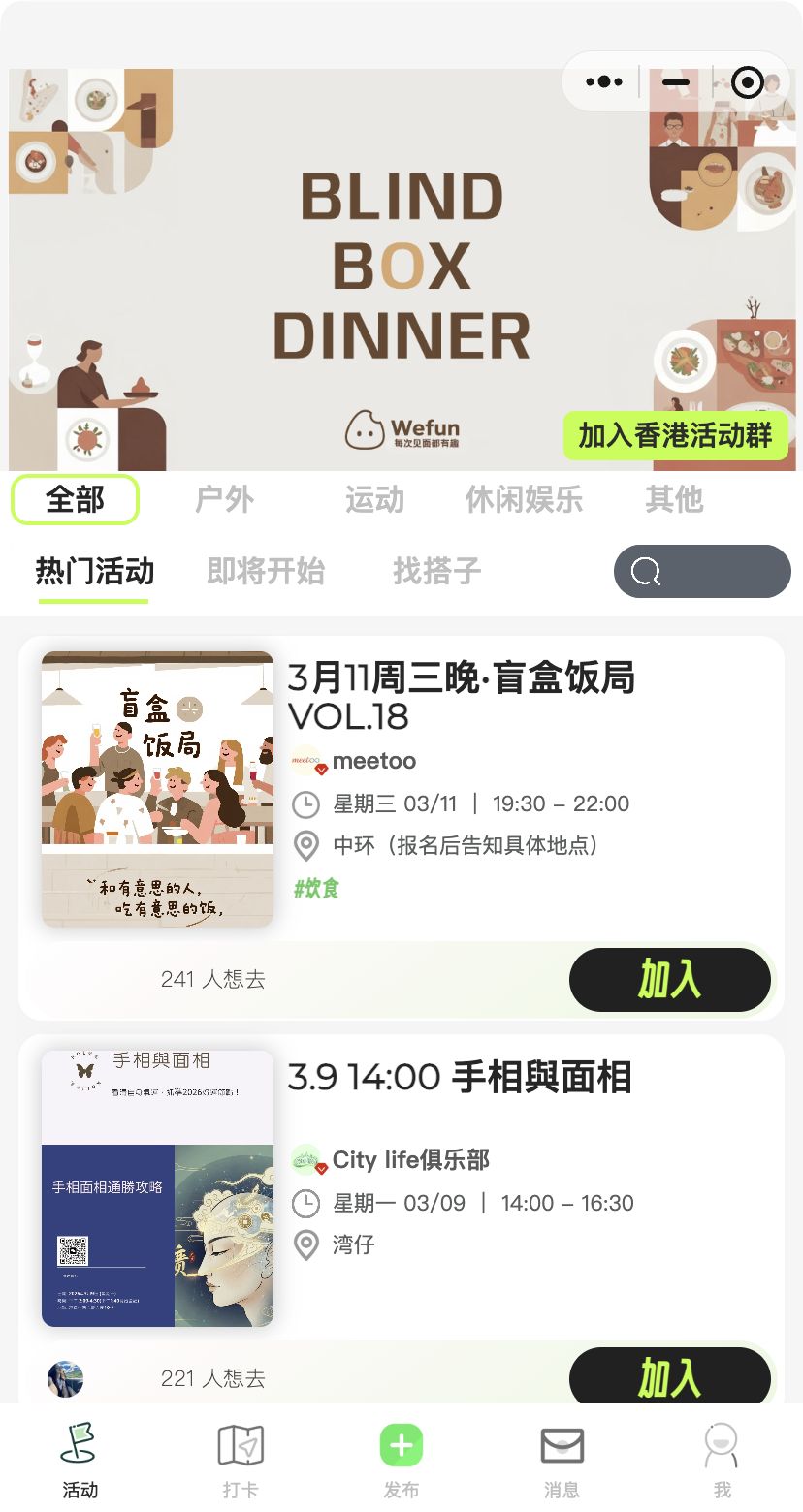Switch to the 找搭子 tab

click(436, 572)
